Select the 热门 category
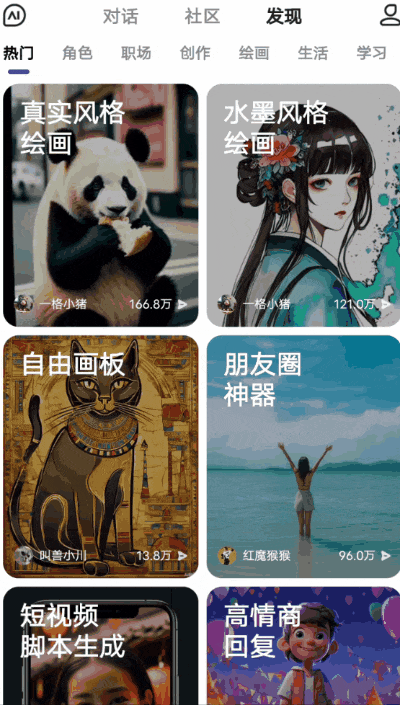 (18, 53)
